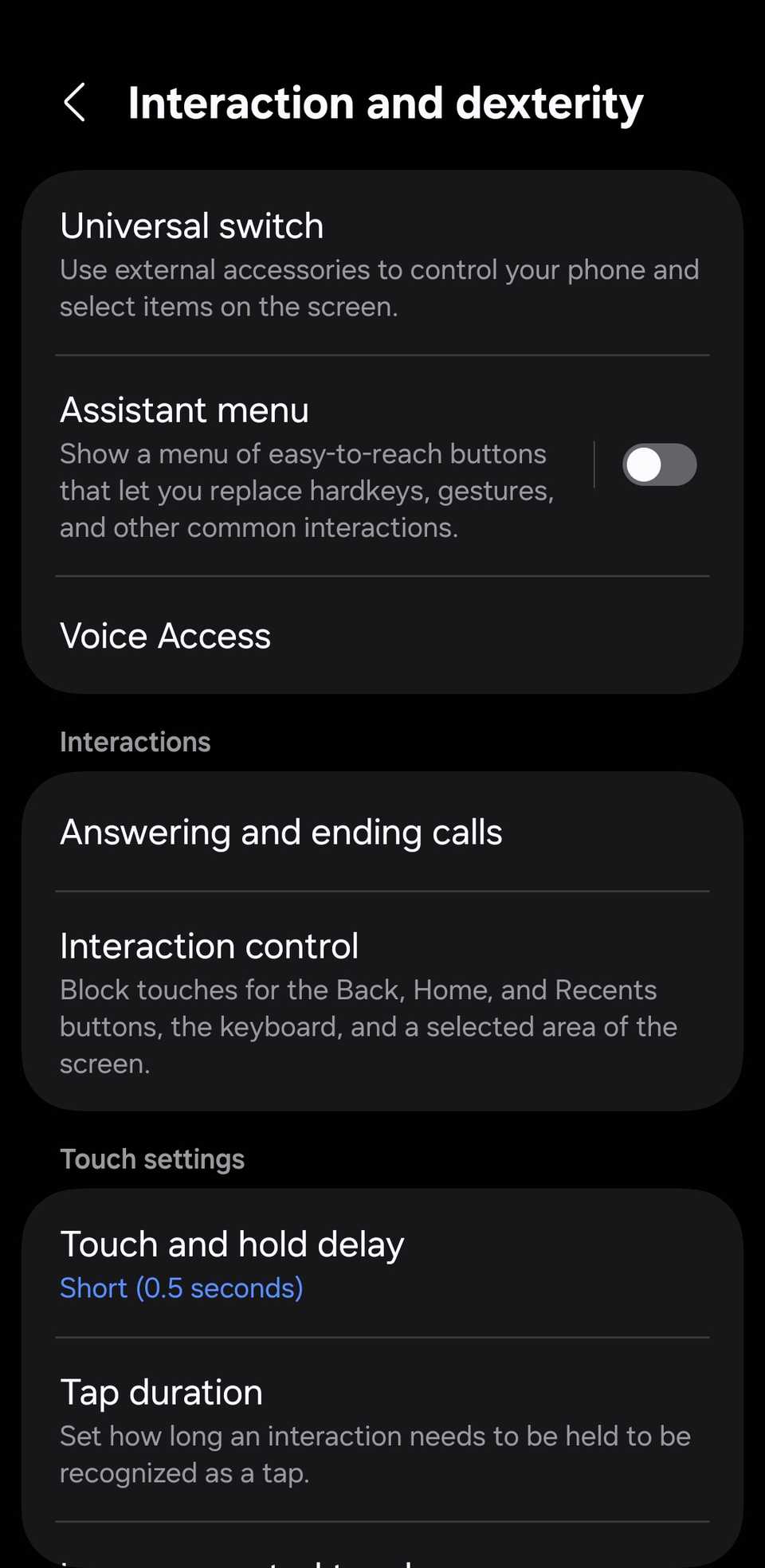Tap the 'Interaction and dexterity' title

[386, 104]
